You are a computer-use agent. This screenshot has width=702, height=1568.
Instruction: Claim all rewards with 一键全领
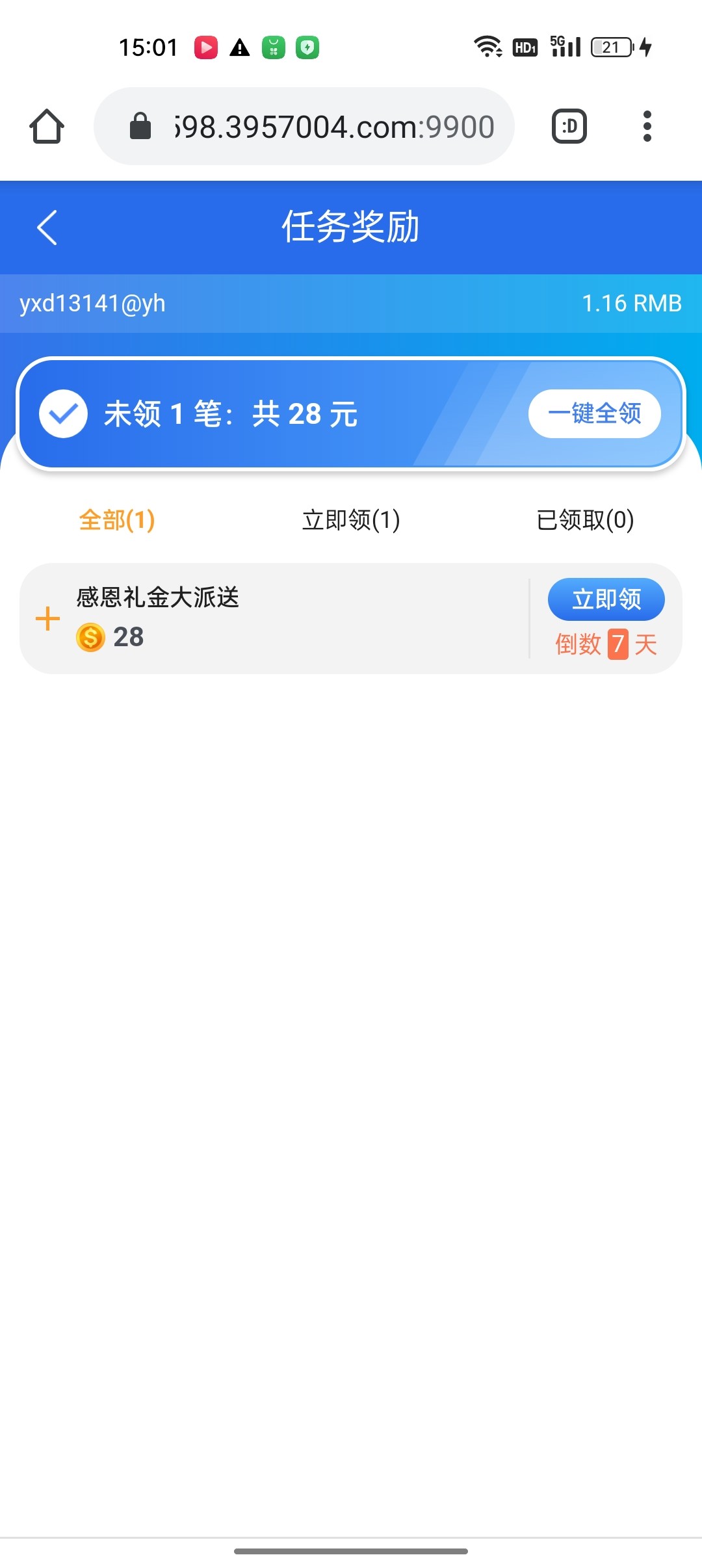594,413
